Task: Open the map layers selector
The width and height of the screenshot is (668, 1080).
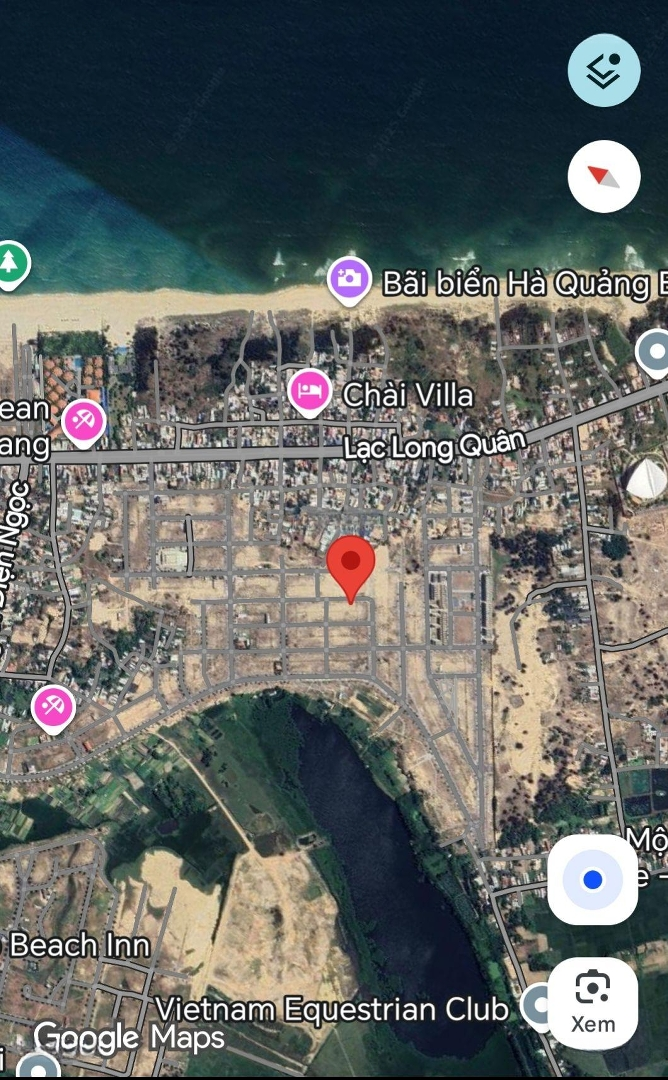Action: pos(604,70)
